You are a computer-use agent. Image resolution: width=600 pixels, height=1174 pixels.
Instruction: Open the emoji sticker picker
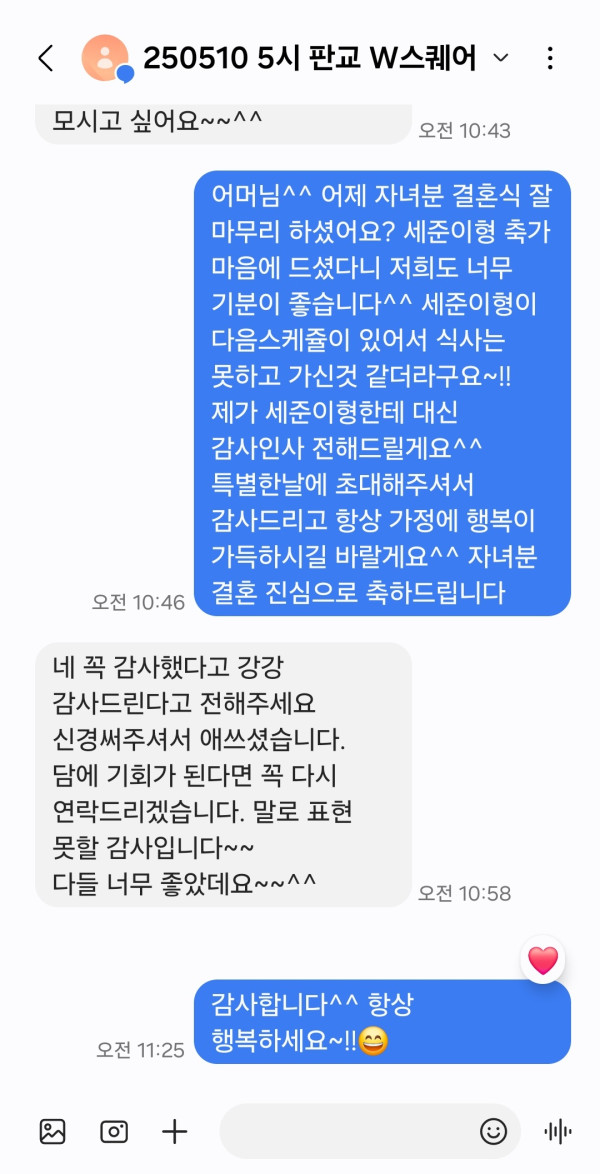coord(493,1131)
